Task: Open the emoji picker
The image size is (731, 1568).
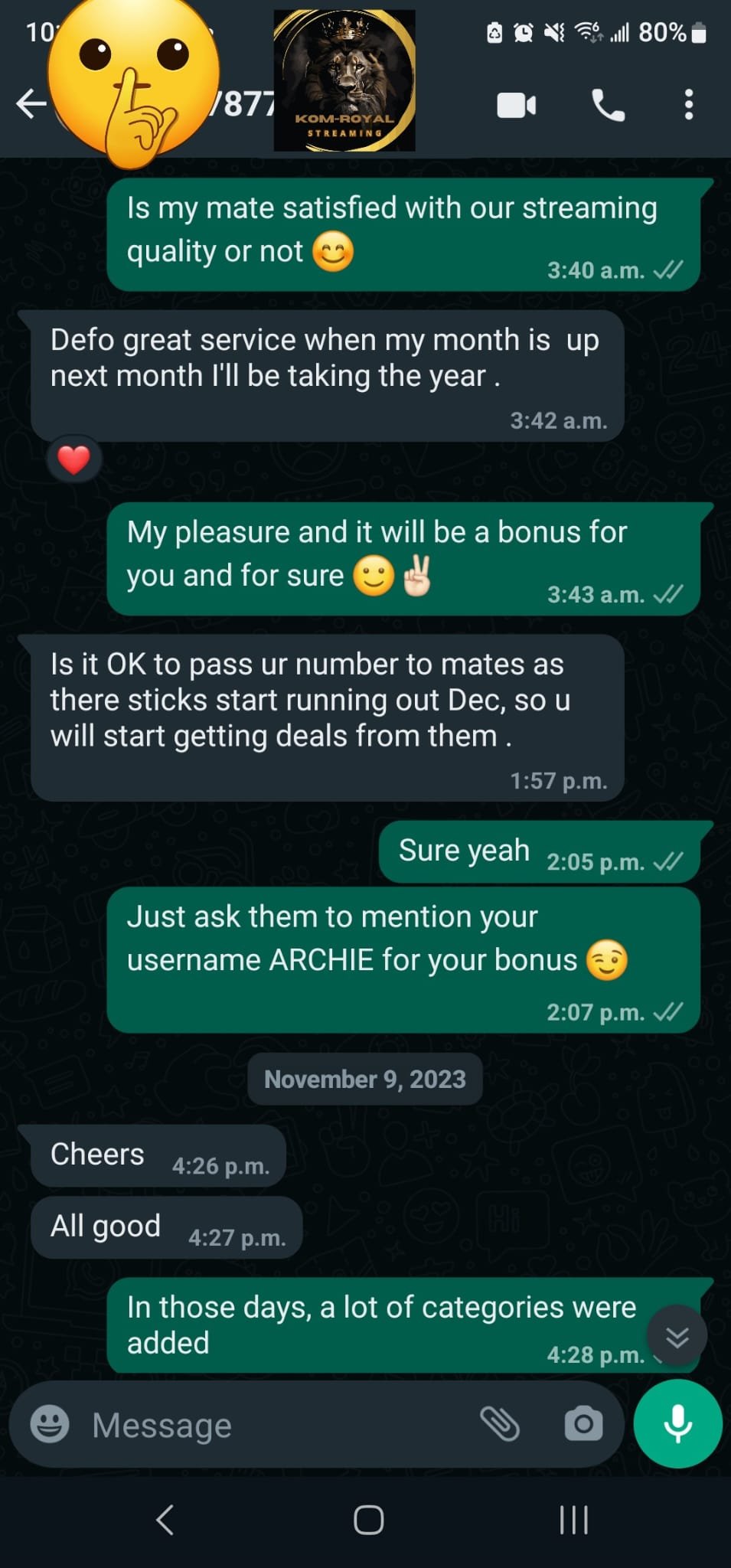Action: pos(50,1425)
